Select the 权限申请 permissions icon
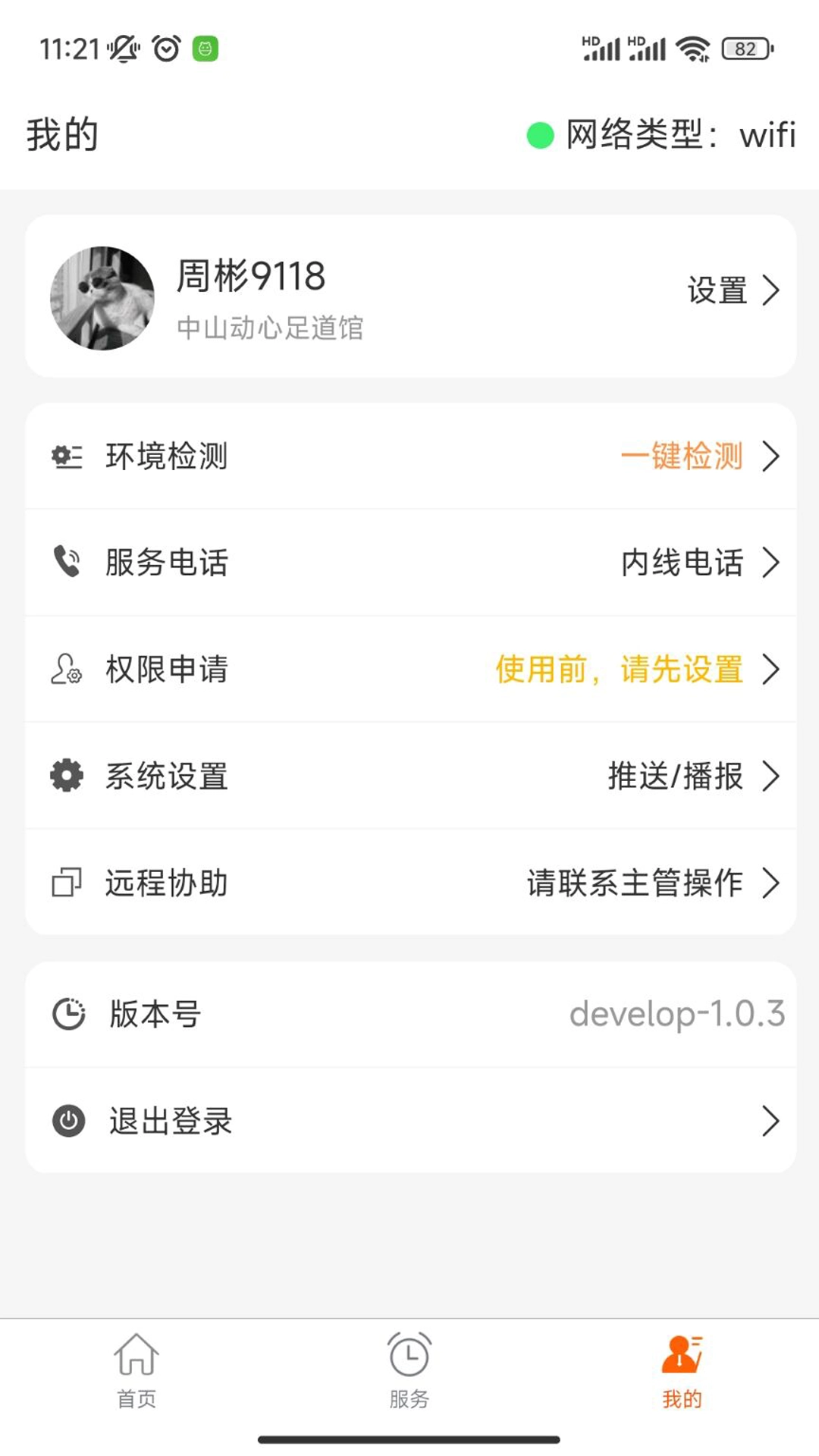The width and height of the screenshot is (819, 1456). (66, 670)
